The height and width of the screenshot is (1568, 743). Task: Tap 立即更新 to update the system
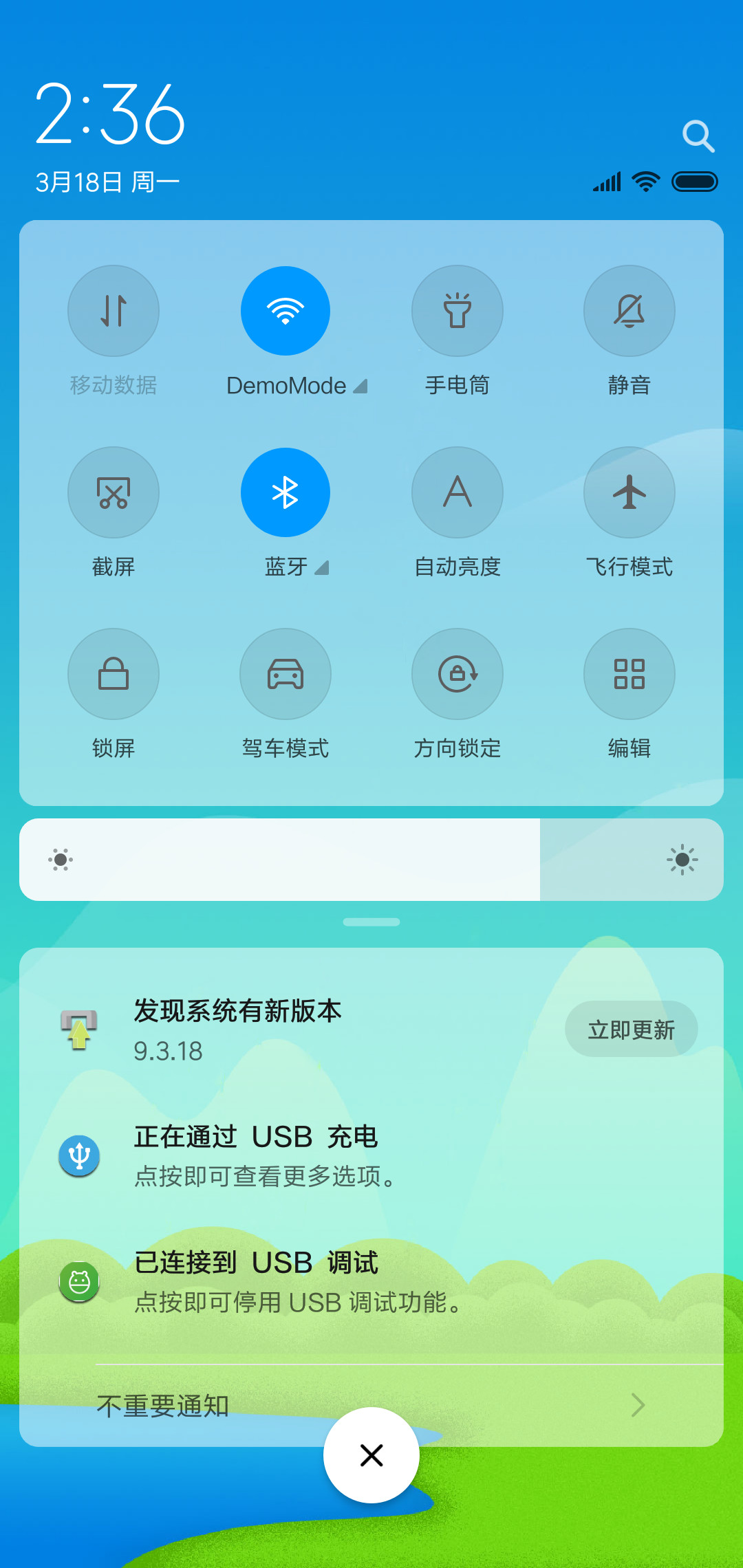point(632,1030)
